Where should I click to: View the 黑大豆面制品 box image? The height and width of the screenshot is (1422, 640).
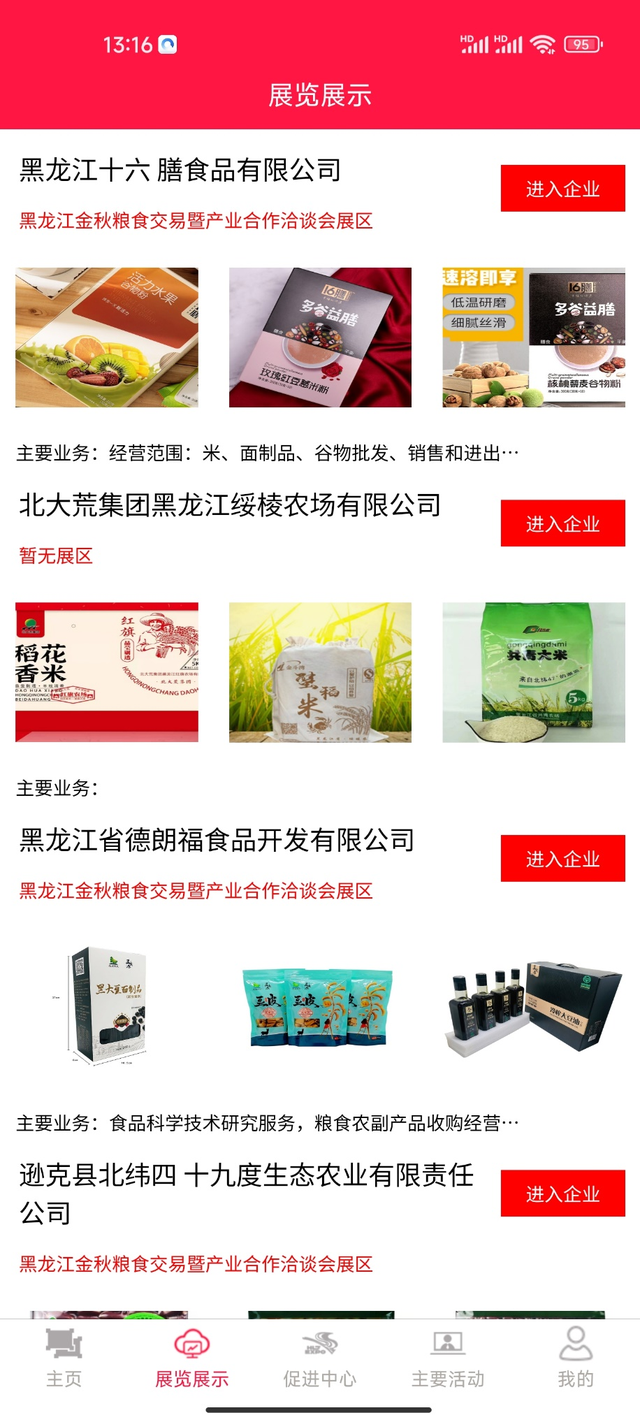[x=107, y=1007]
